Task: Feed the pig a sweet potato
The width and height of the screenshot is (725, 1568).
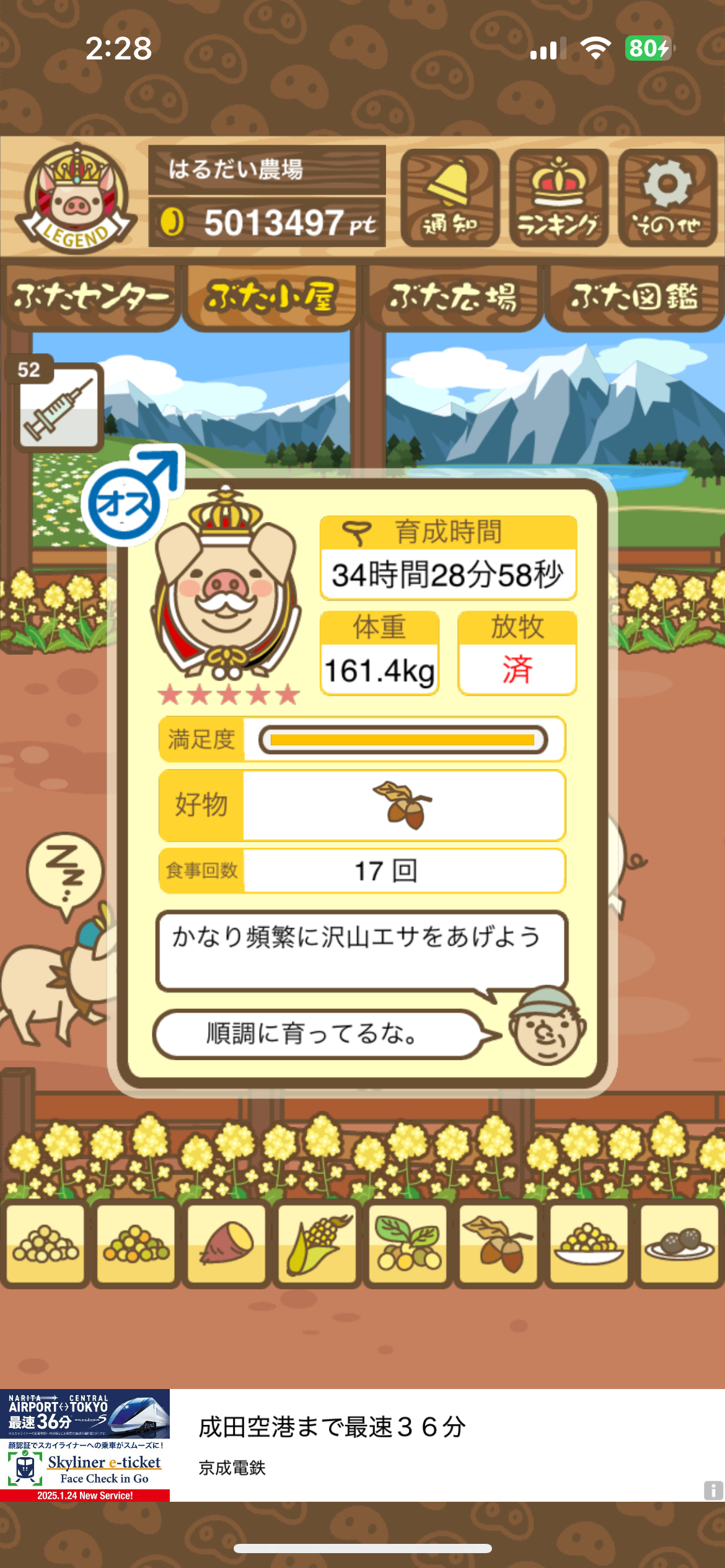Action: point(227,1244)
